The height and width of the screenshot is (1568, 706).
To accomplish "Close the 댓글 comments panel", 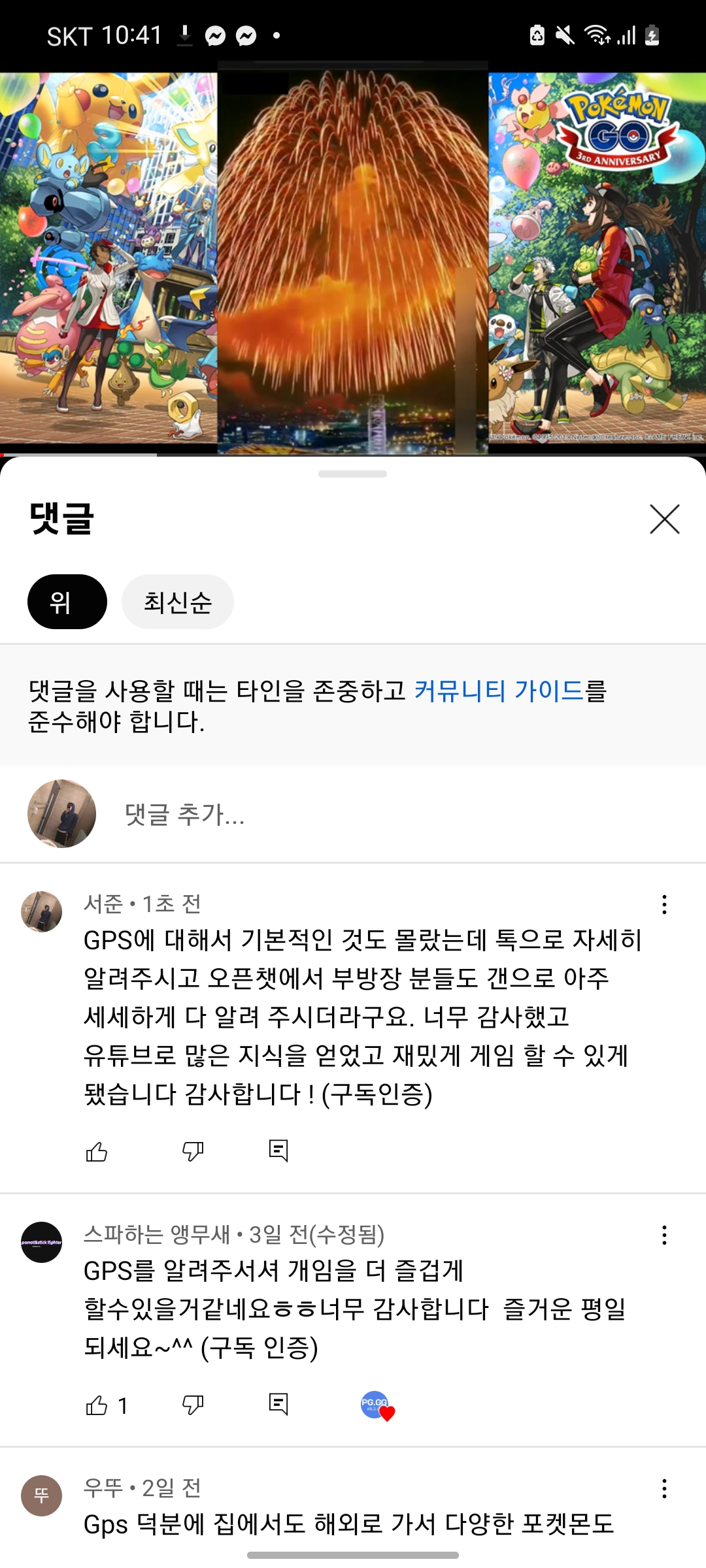I will pos(664,519).
